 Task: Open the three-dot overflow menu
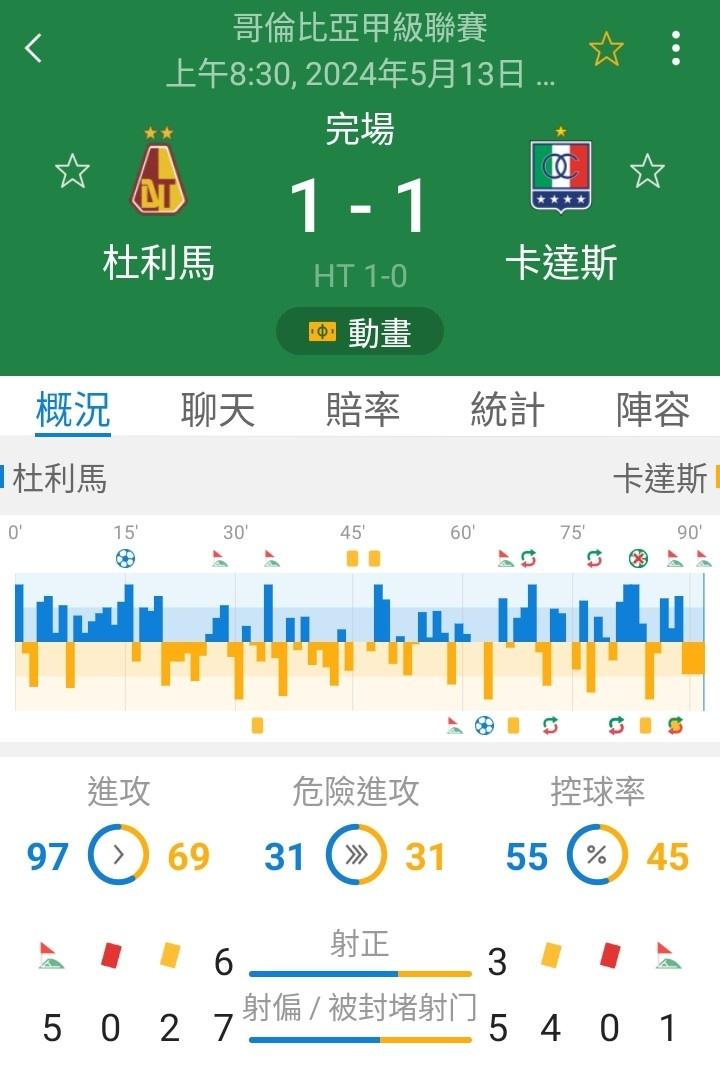pyautogui.click(x=676, y=48)
